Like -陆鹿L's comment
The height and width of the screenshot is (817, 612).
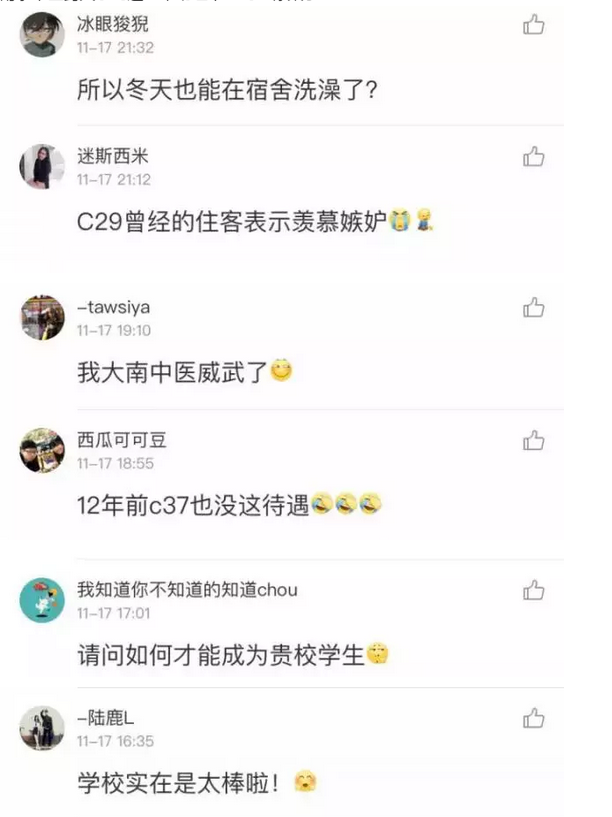click(534, 718)
